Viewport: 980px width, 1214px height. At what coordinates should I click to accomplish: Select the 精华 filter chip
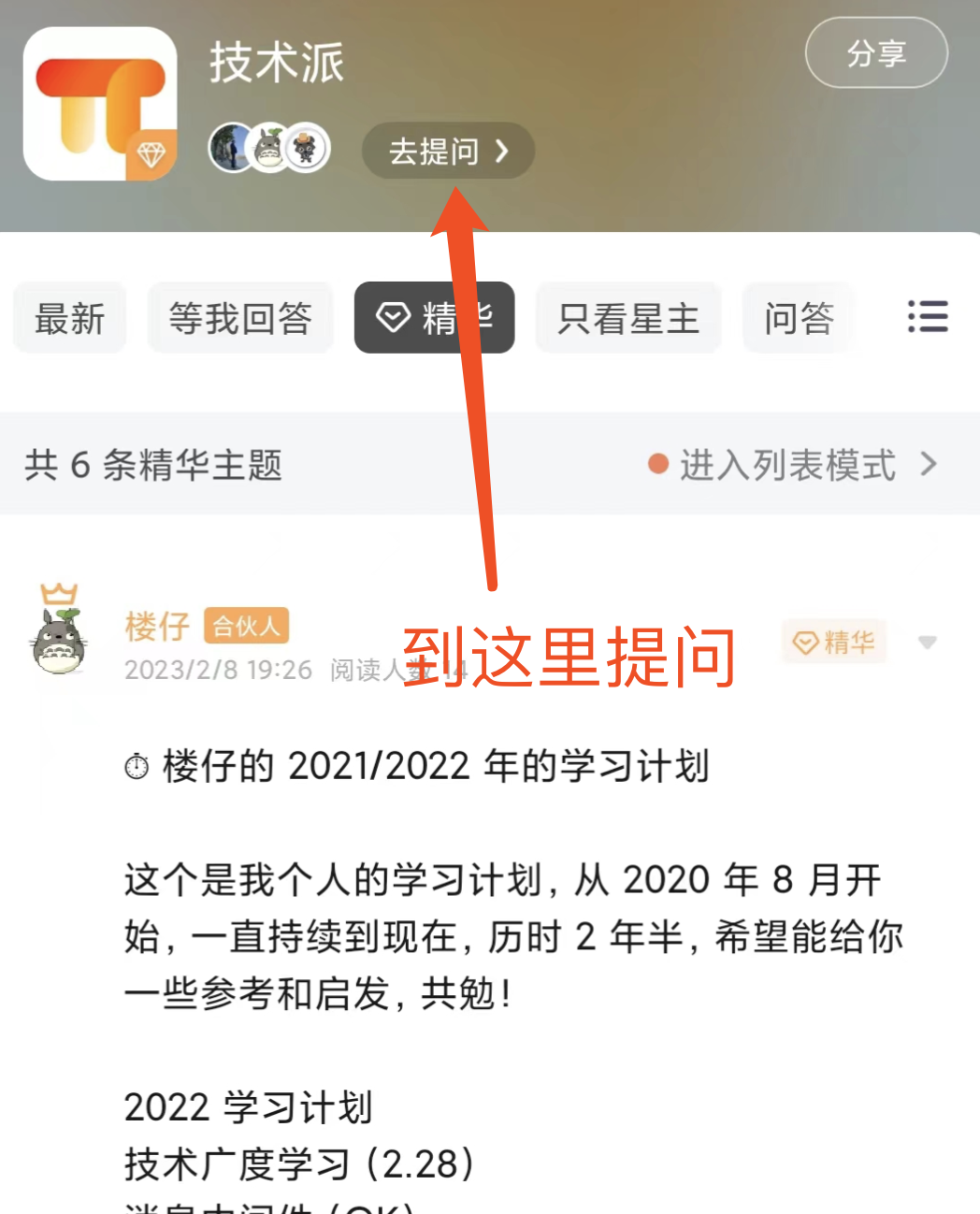point(434,318)
